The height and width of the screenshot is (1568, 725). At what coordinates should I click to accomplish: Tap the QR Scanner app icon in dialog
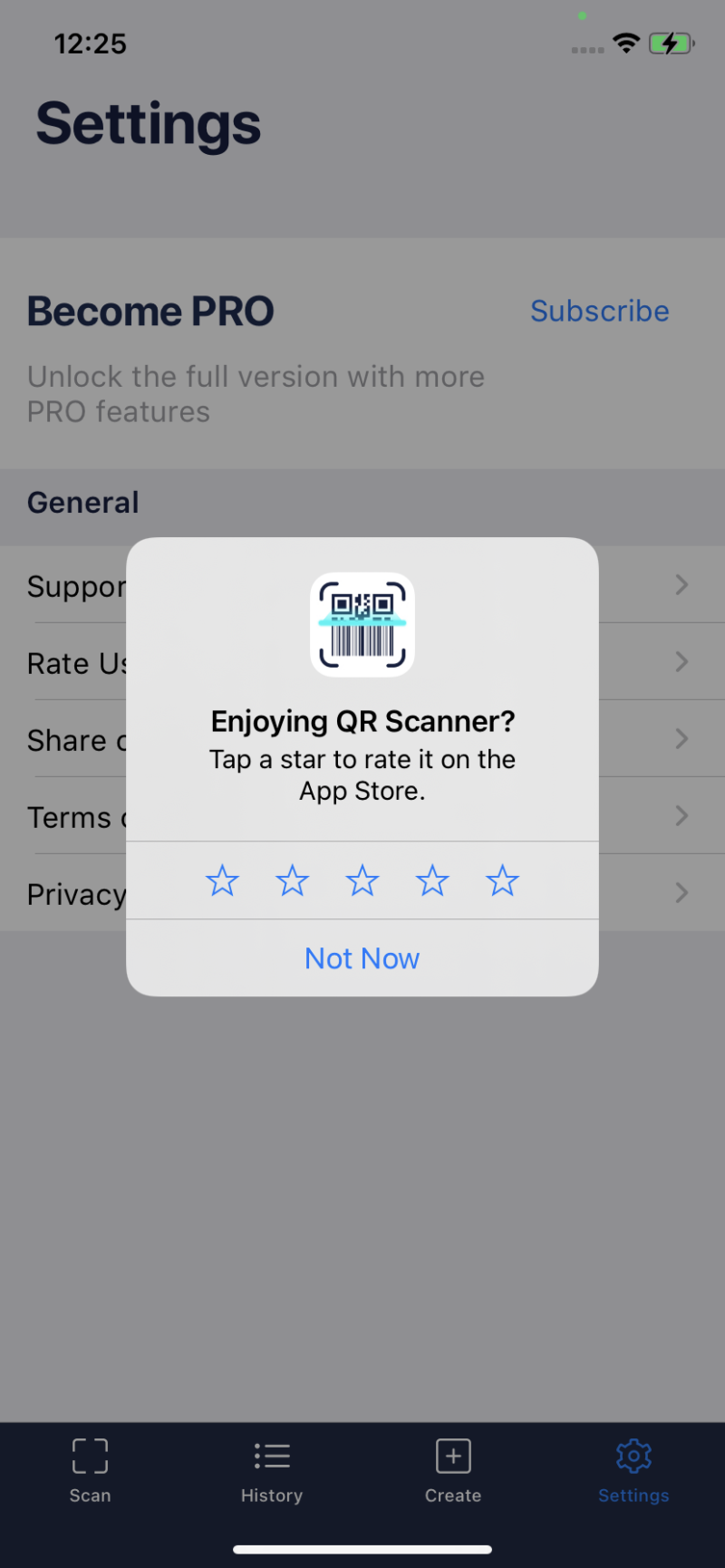coord(362,625)
